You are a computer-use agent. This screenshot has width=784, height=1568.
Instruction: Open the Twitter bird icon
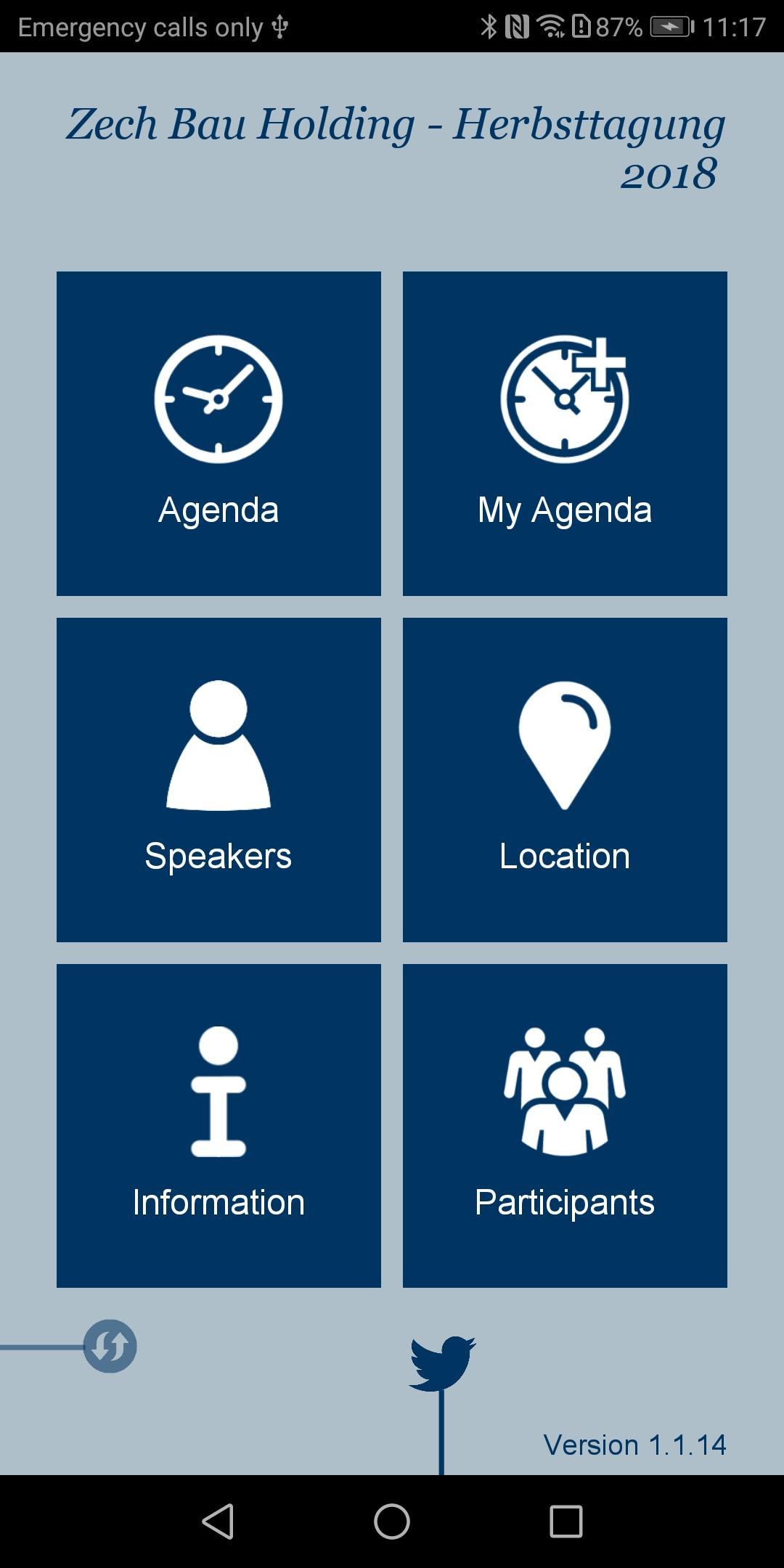click(x=441, y=1365)
